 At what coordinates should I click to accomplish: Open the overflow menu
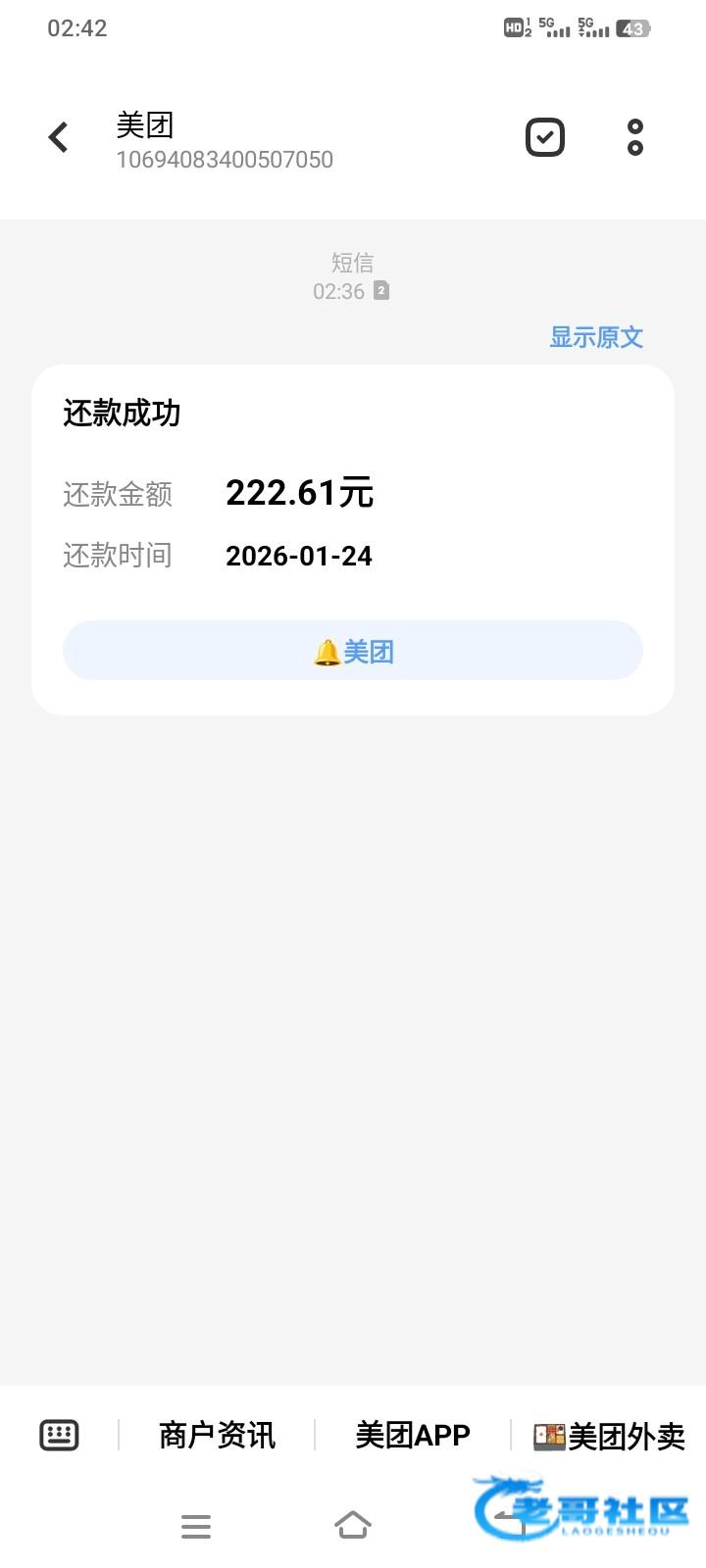click(x=635, y=137)
